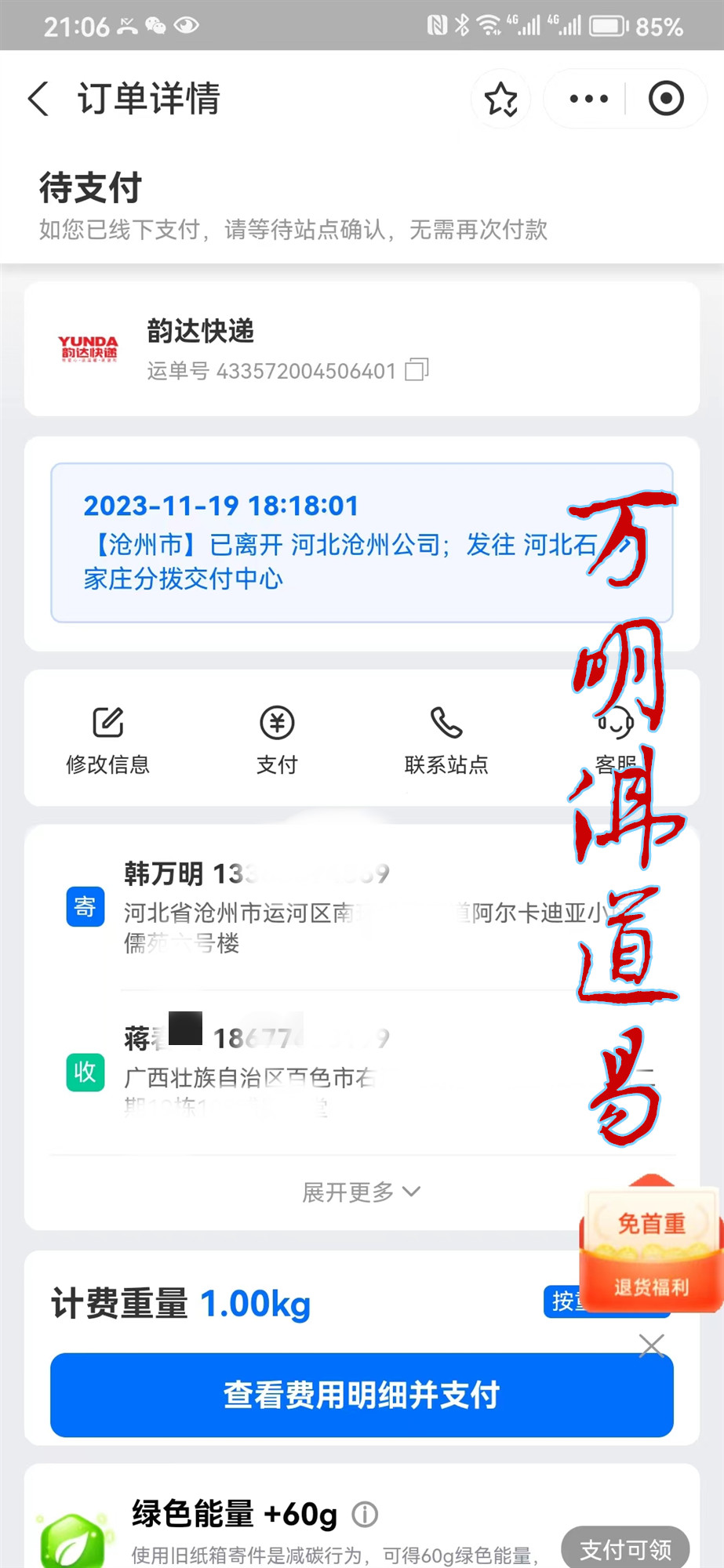Tap the 支付可领 green energy button
The height and width of the screenshot is (1568, 724).
click(625, 1549)
